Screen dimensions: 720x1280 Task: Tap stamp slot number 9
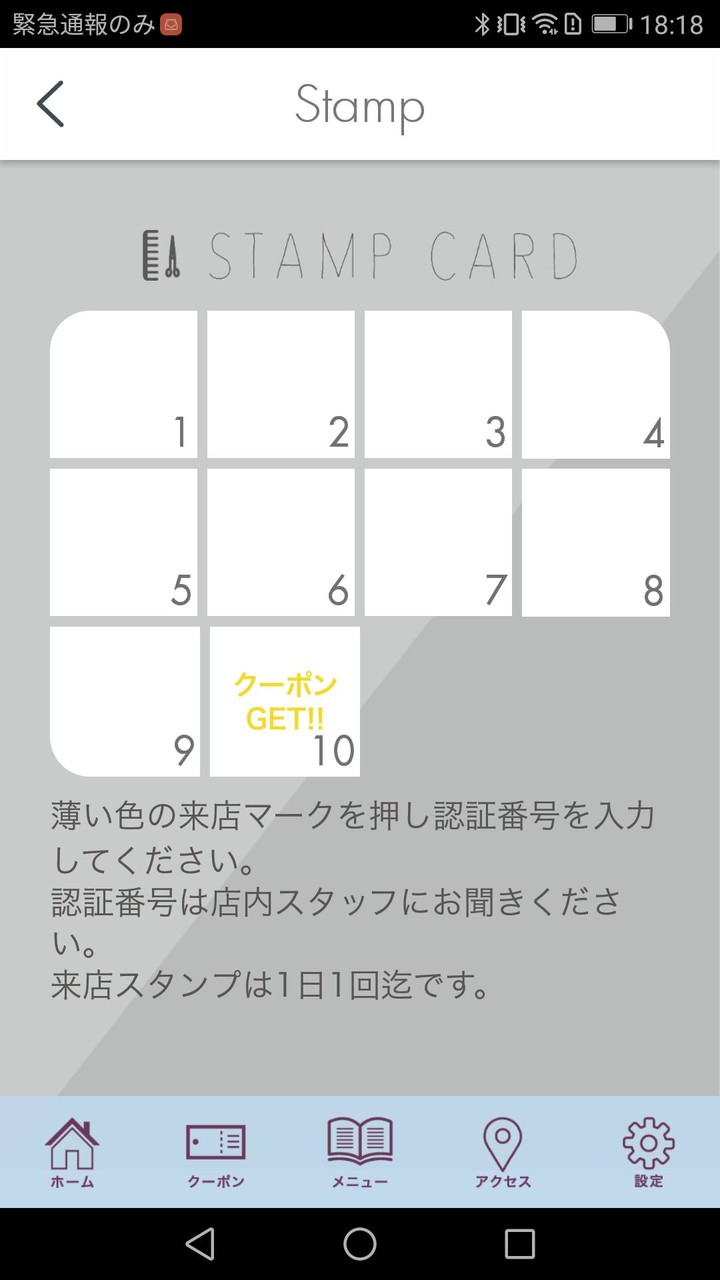click(123, 700)
